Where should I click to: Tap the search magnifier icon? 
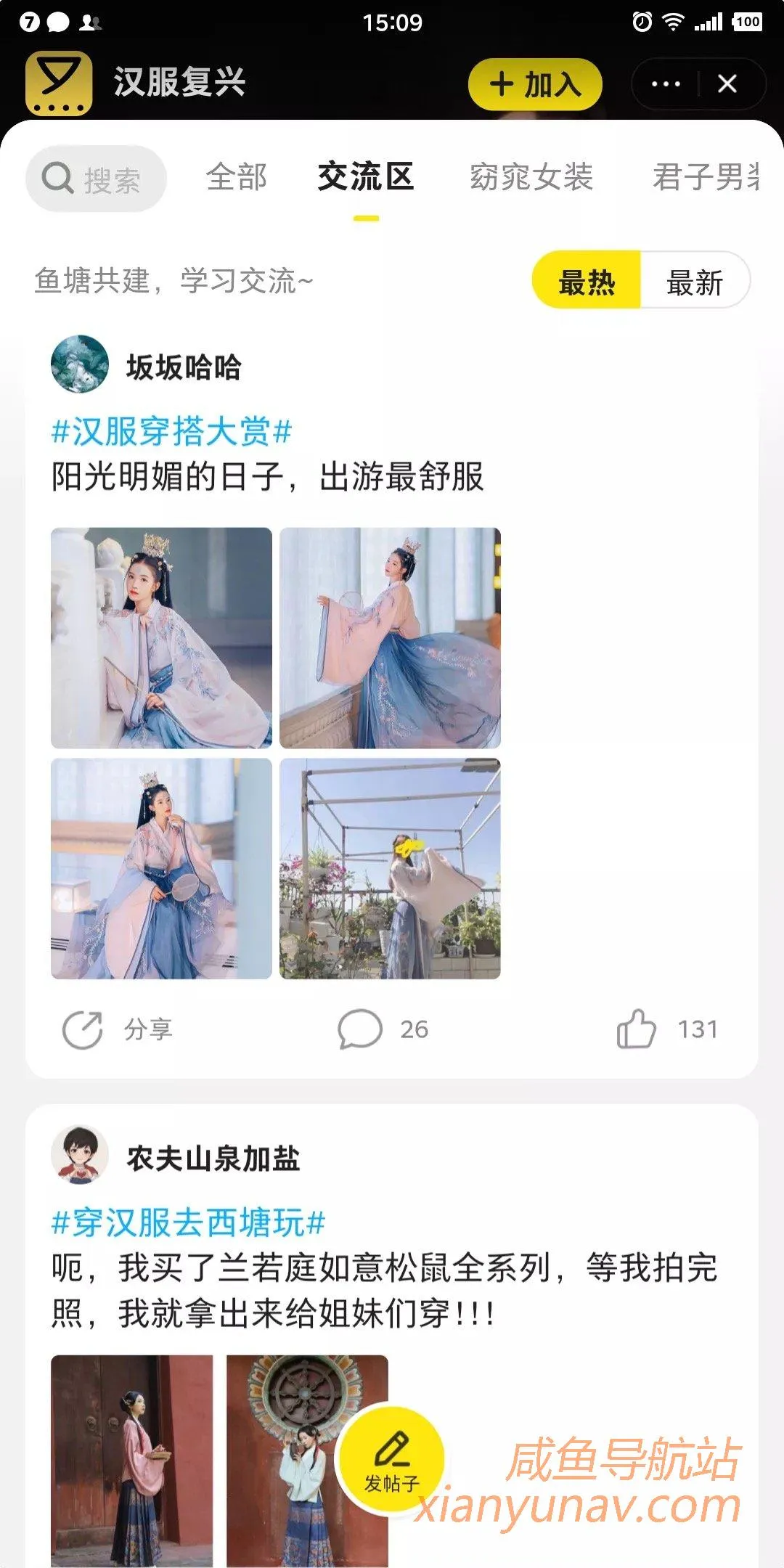click(61, 177)
